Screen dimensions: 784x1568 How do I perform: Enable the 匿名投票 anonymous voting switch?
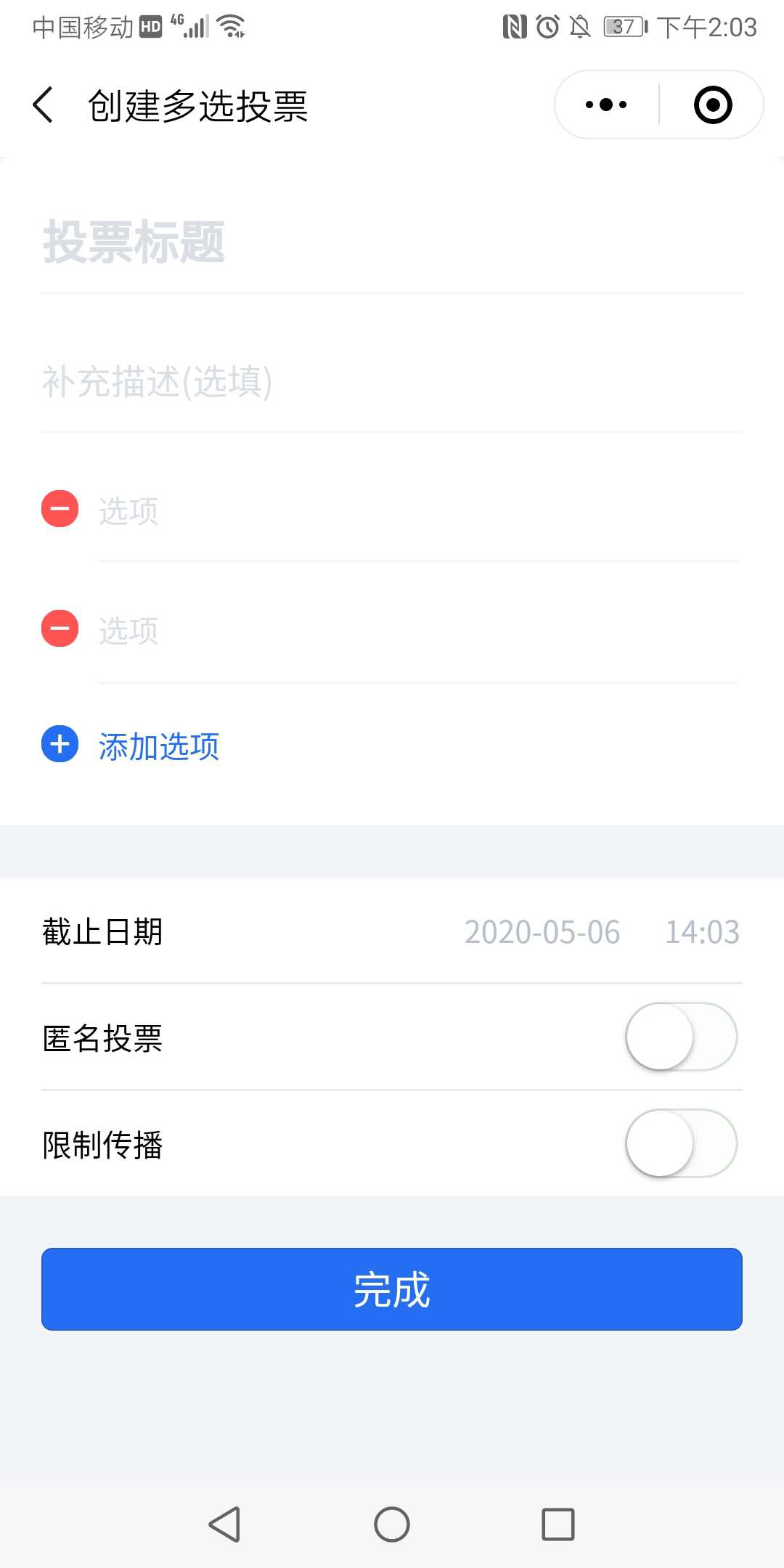point(680,1038)
